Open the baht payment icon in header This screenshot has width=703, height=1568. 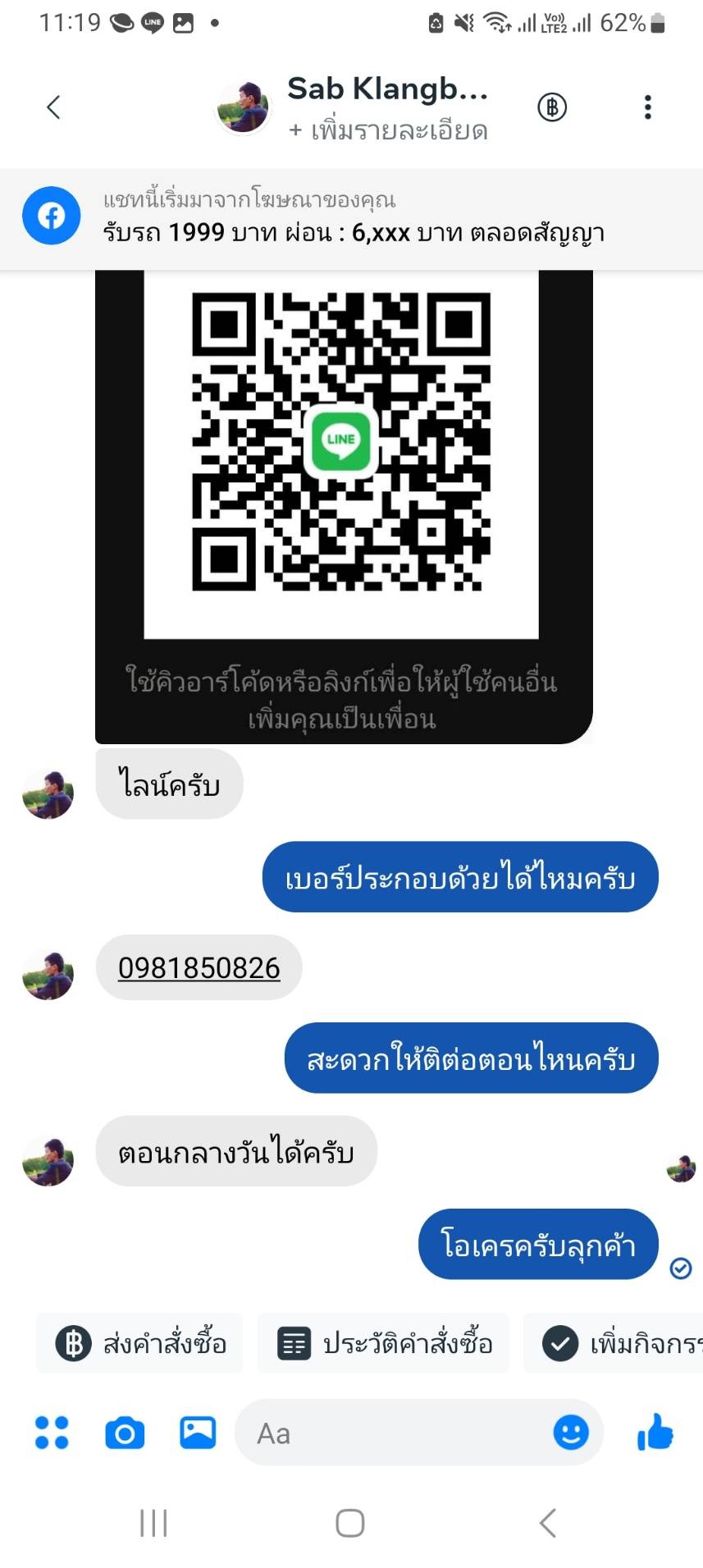coord(552,107)
